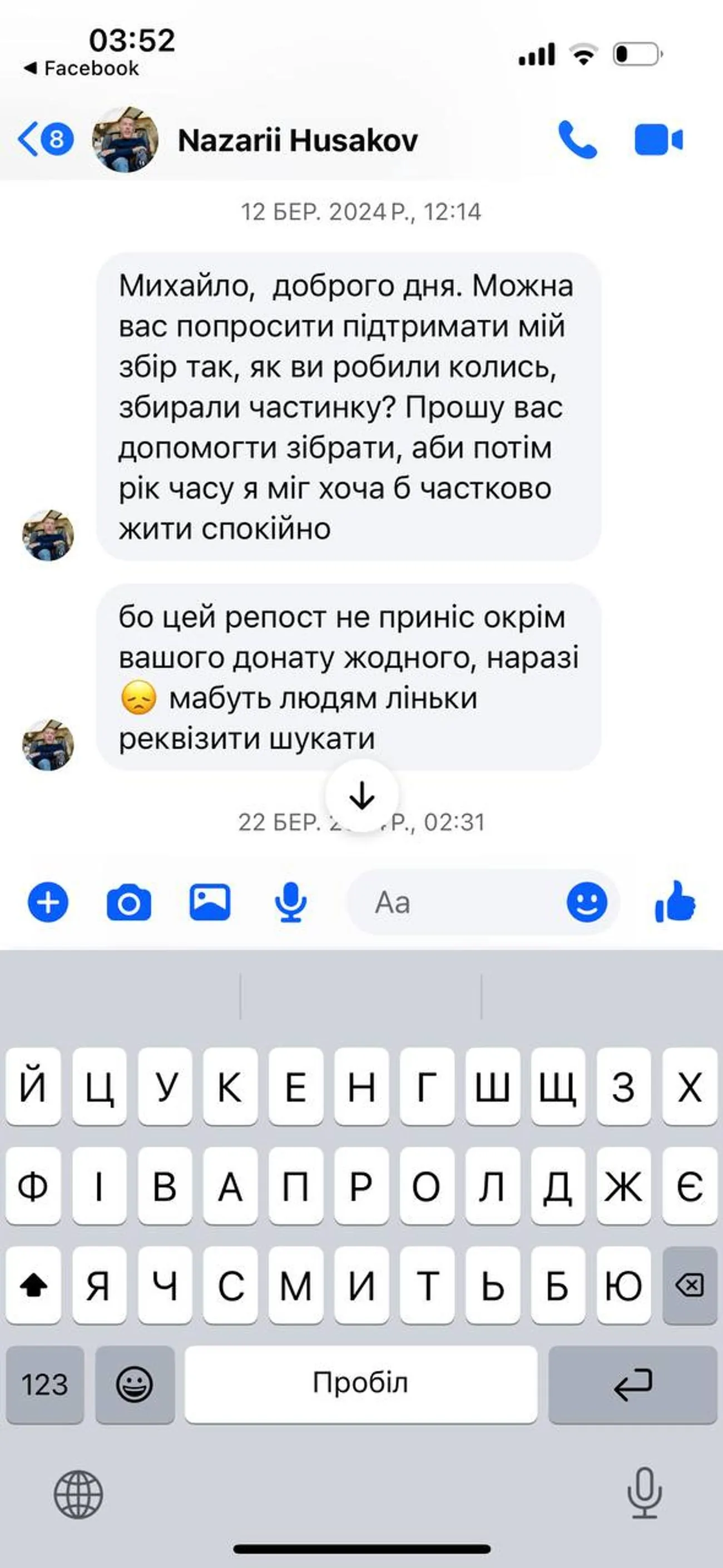Tap the backspace key on the keyboard
Viewport: 723px width, 1568px height.
[x=689, y=1285]
